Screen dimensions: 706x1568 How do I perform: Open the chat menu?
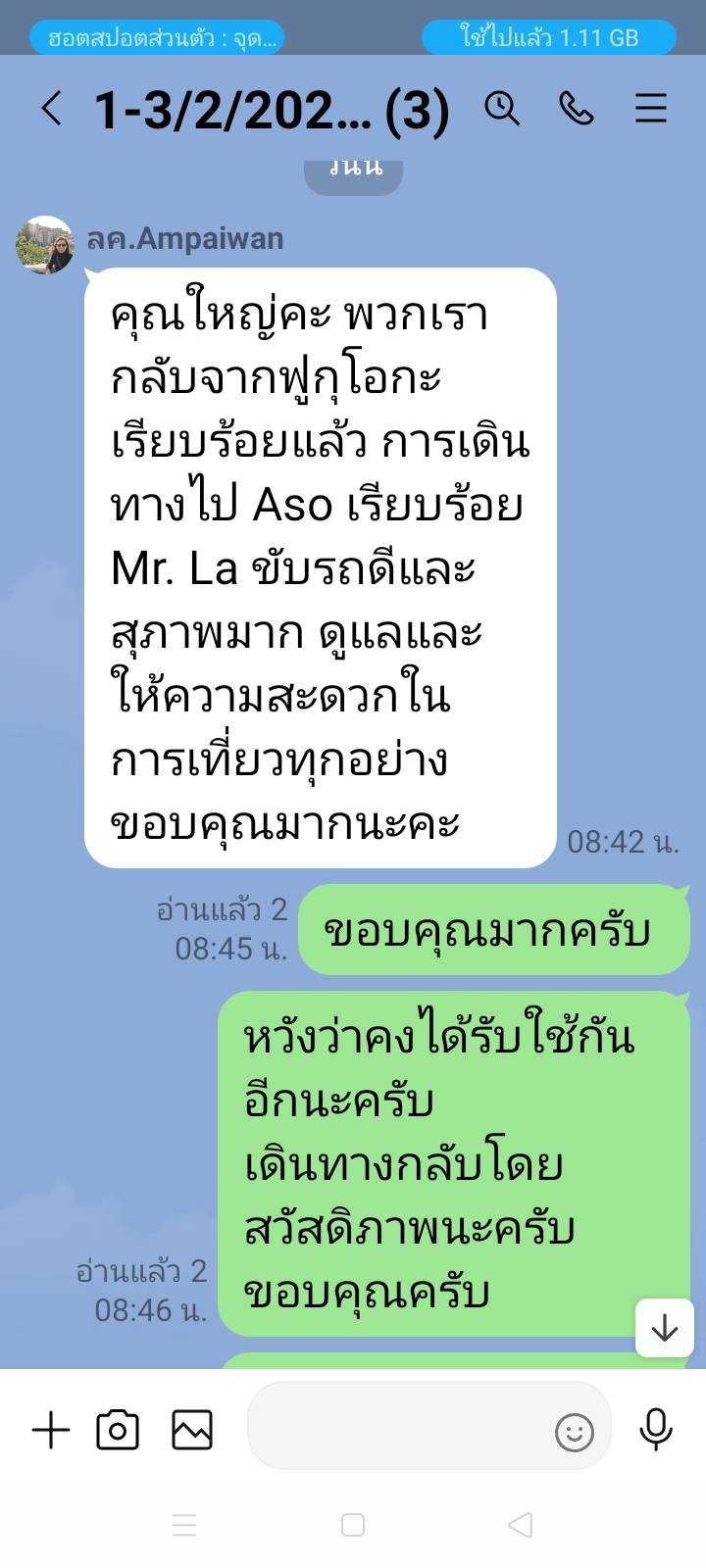(651, 108)
